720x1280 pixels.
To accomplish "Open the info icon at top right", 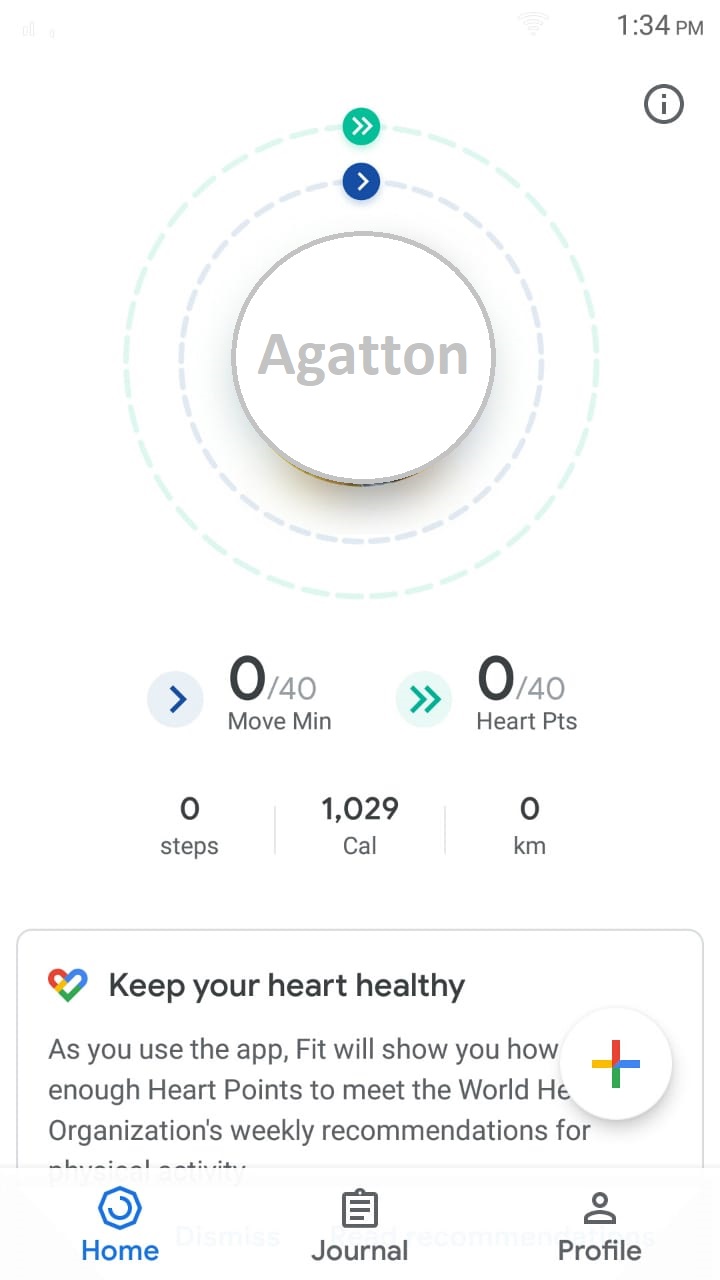I will click(664, 104).
